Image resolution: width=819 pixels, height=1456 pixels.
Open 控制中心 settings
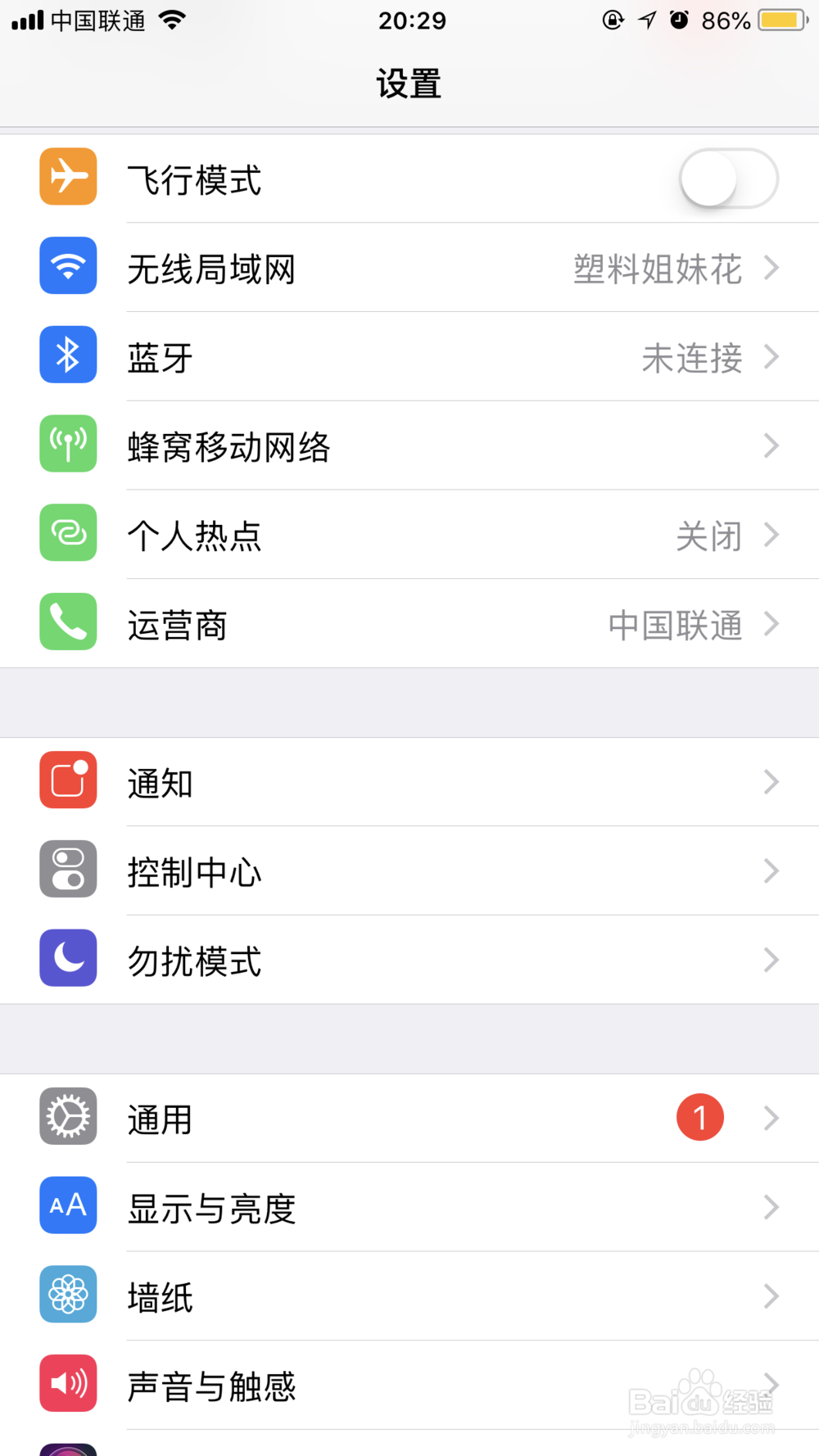409,870
